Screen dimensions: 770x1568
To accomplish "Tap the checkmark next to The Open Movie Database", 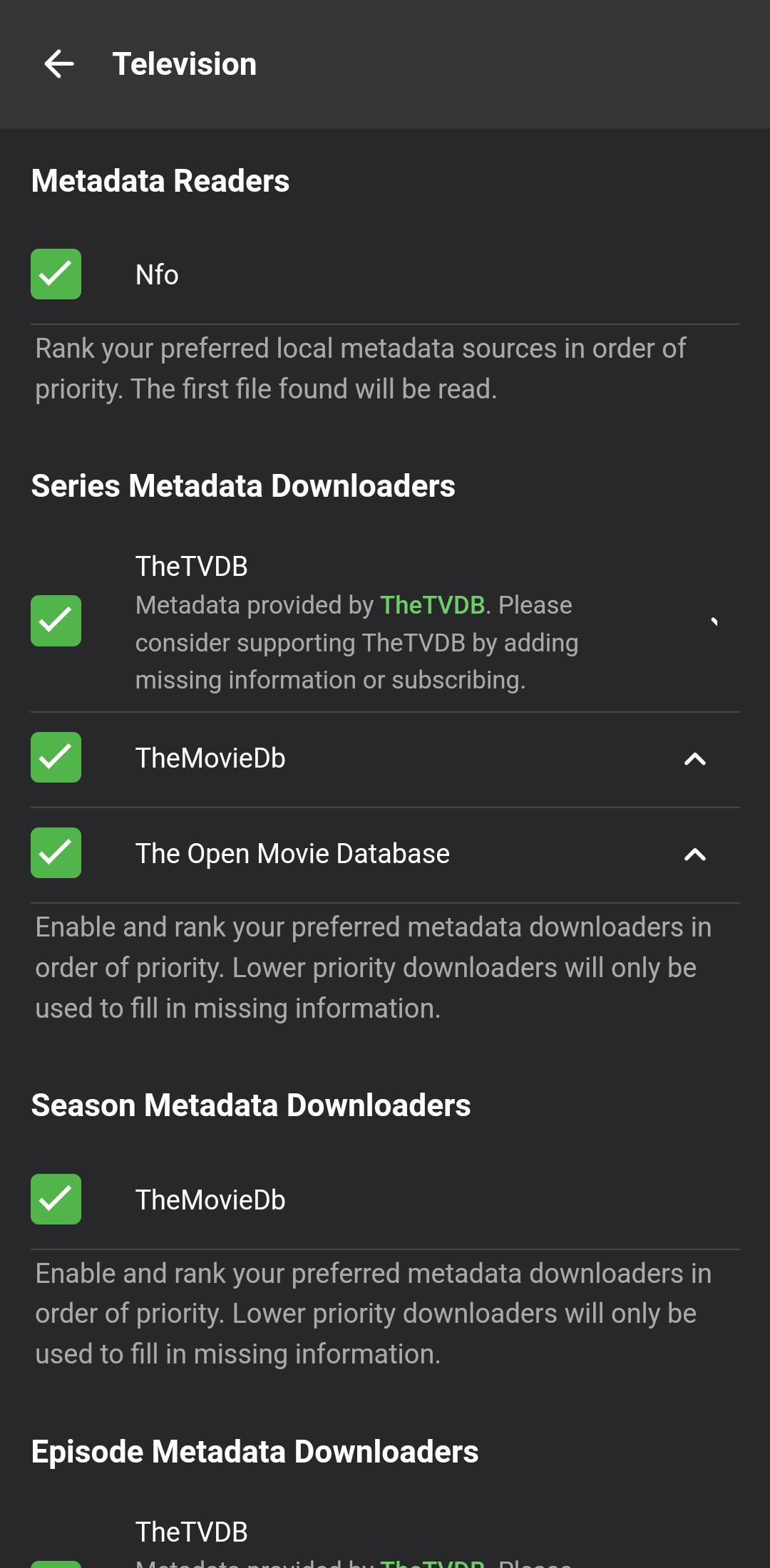I will [x=56, y=852].
